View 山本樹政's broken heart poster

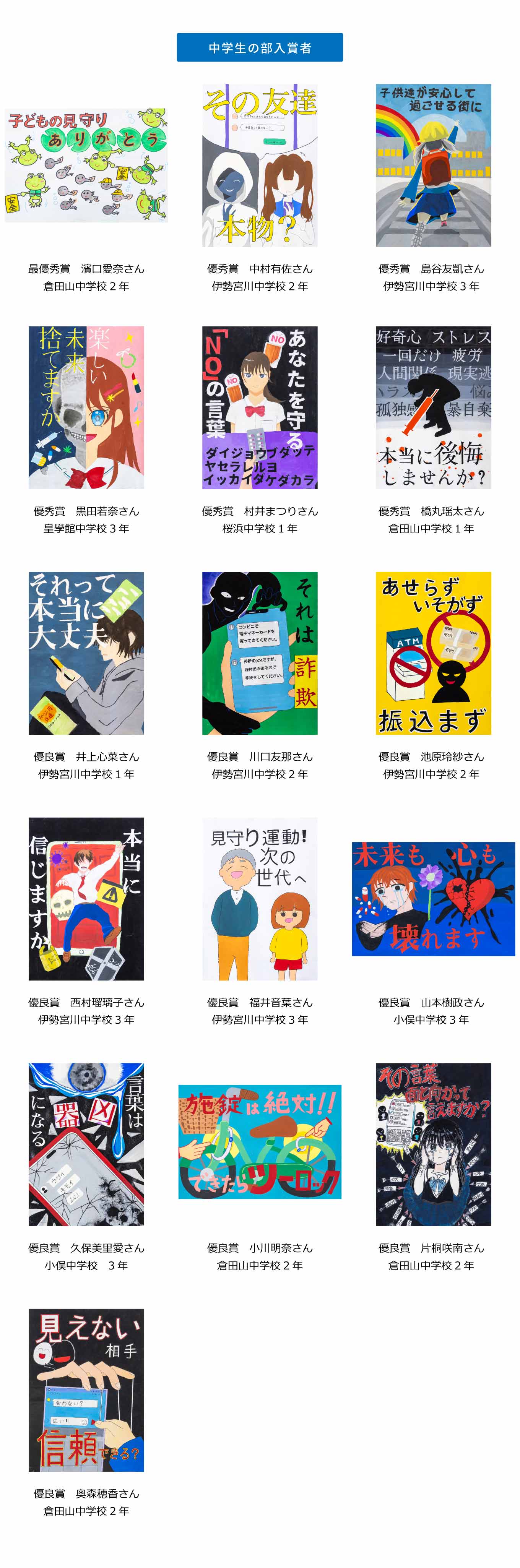pyautogui.click(x=433, y=898)
